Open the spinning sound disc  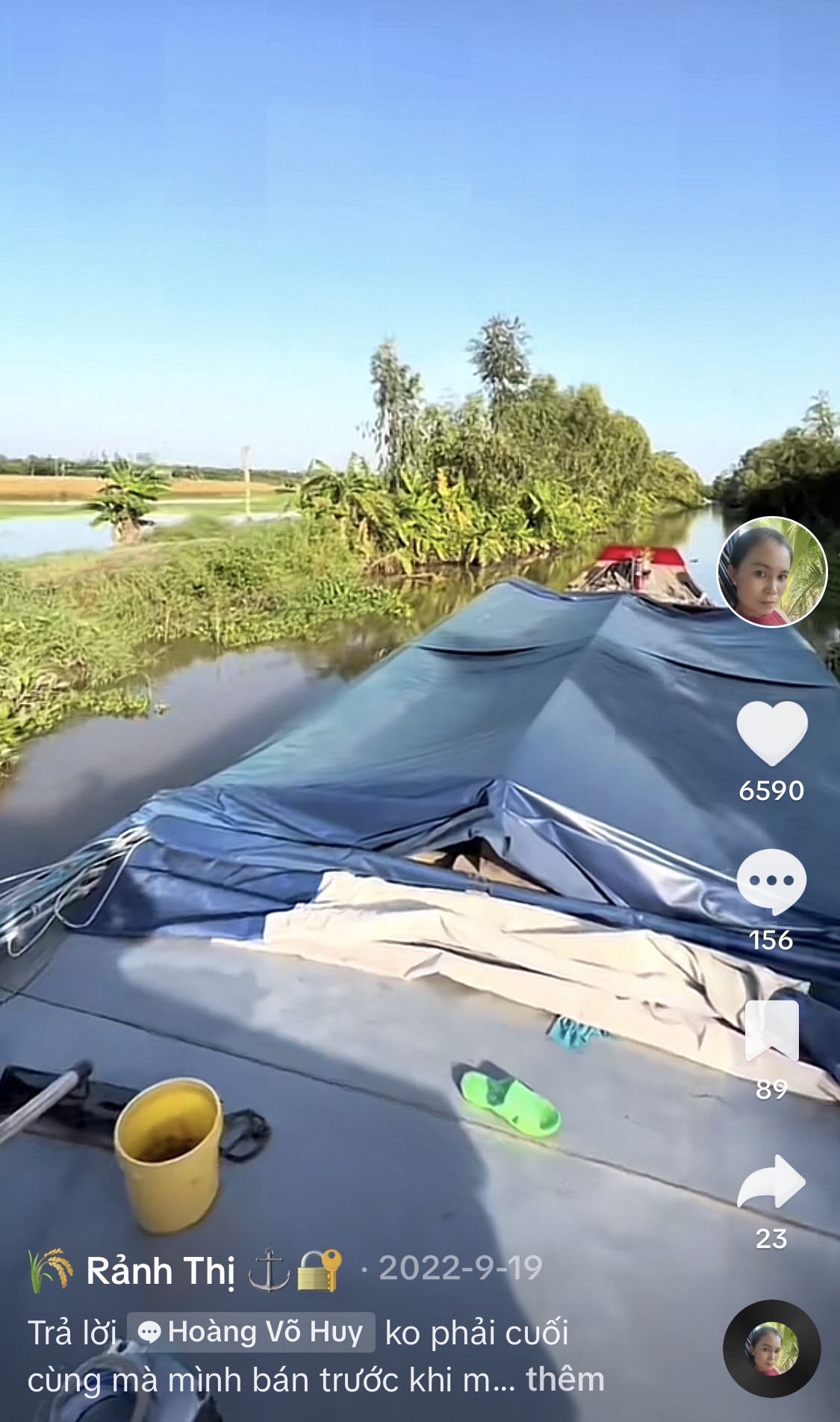click(771, 1349)
